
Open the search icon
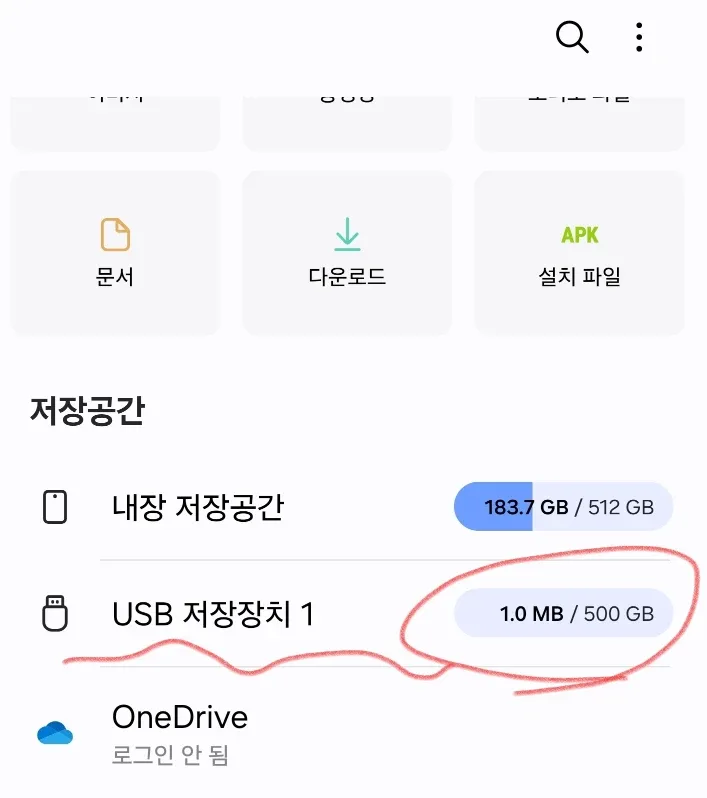point(572,38)
